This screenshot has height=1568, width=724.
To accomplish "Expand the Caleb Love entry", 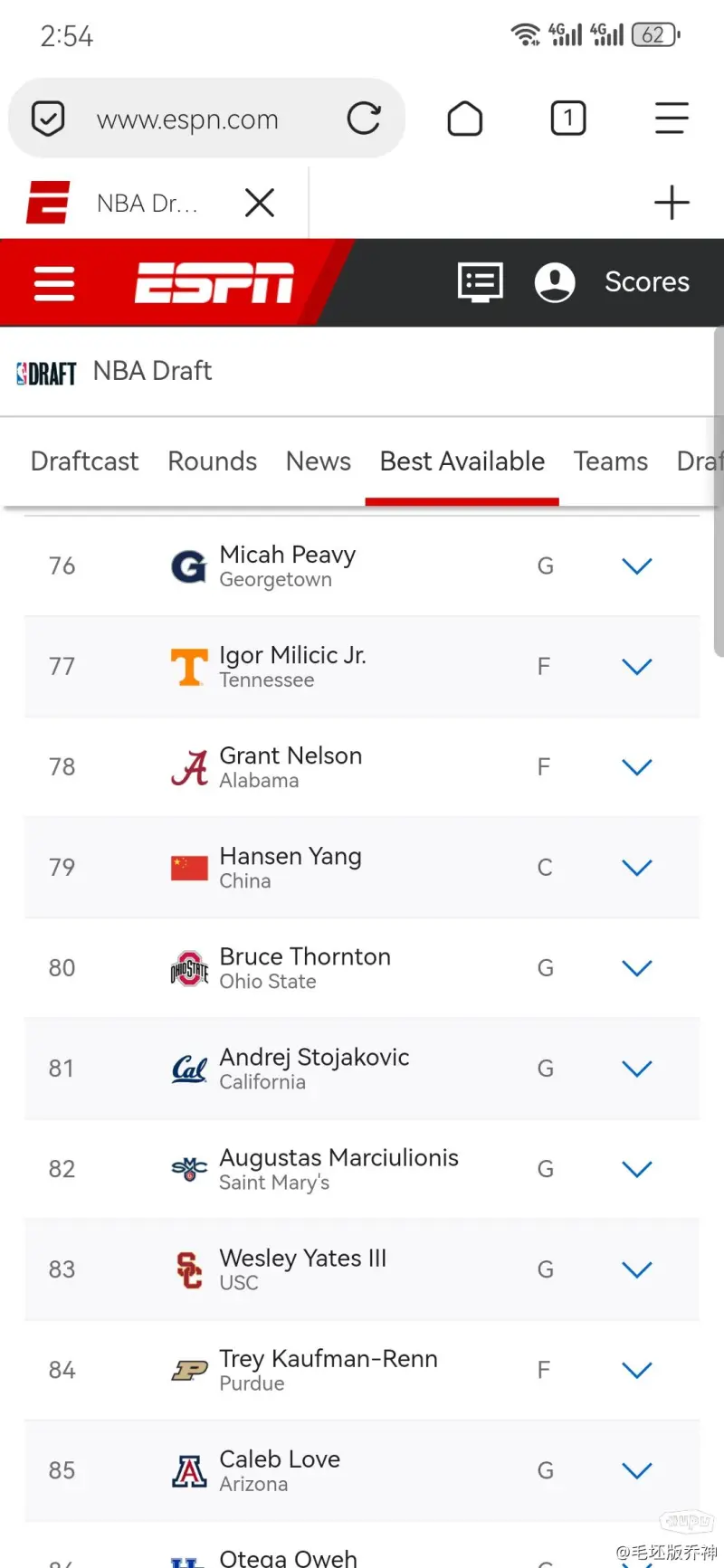I will pos(637,1470).
